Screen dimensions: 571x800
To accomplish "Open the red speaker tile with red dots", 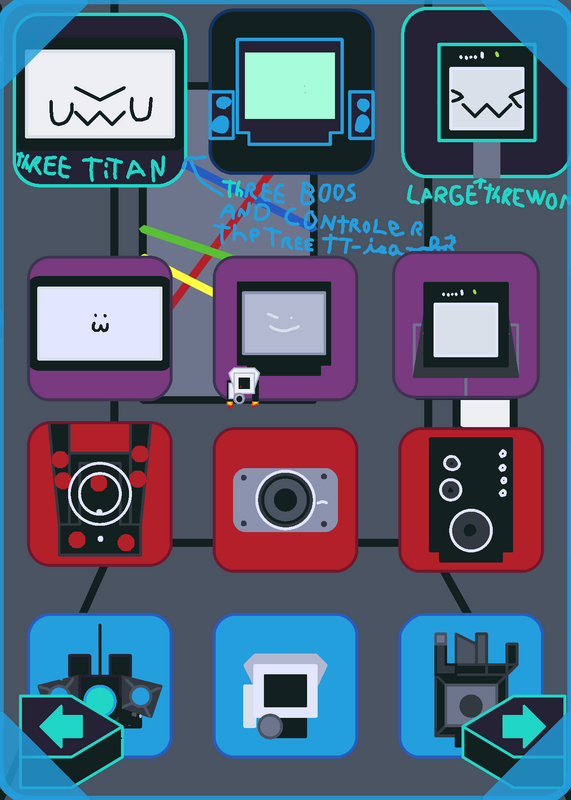I will coord(100,494).
